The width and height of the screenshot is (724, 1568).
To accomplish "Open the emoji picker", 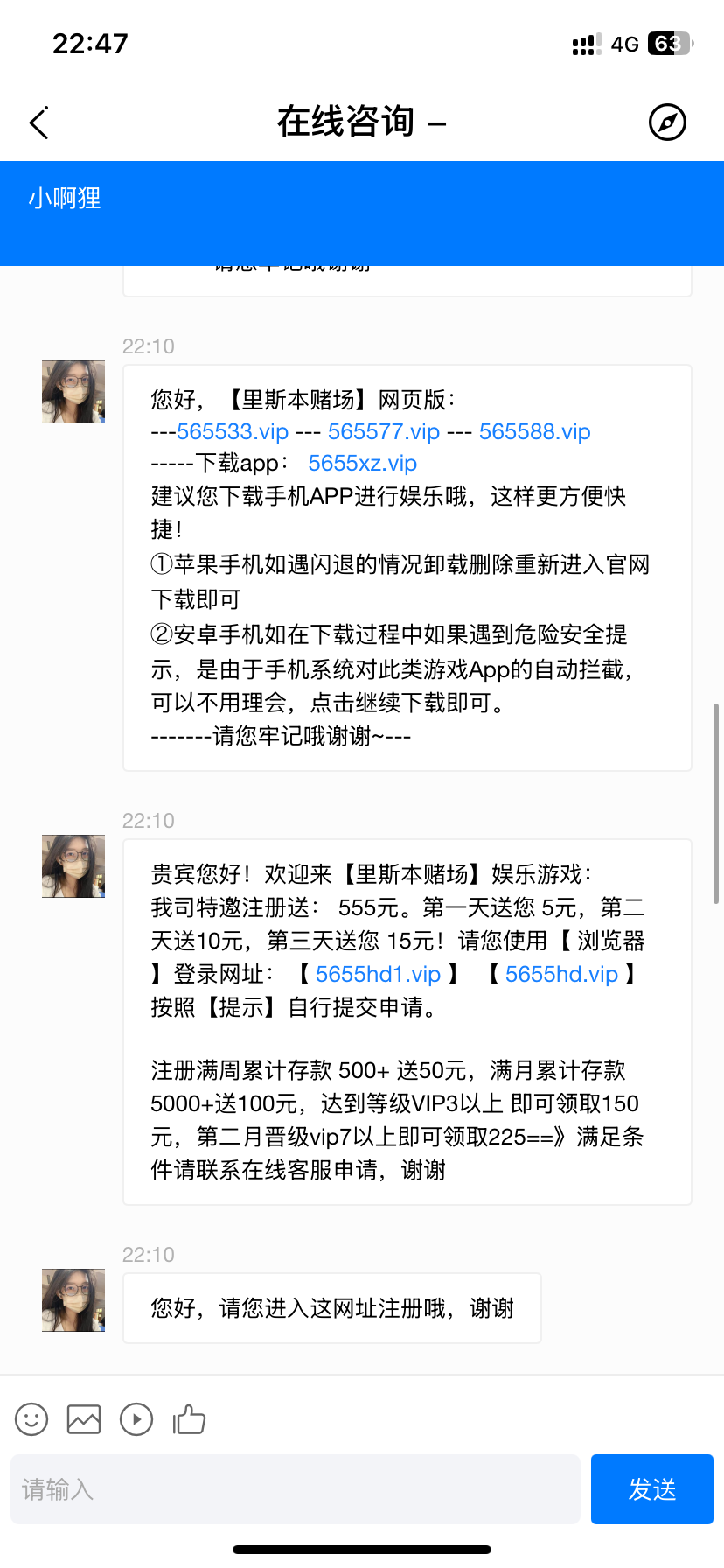I will [x=31, y=1419].
